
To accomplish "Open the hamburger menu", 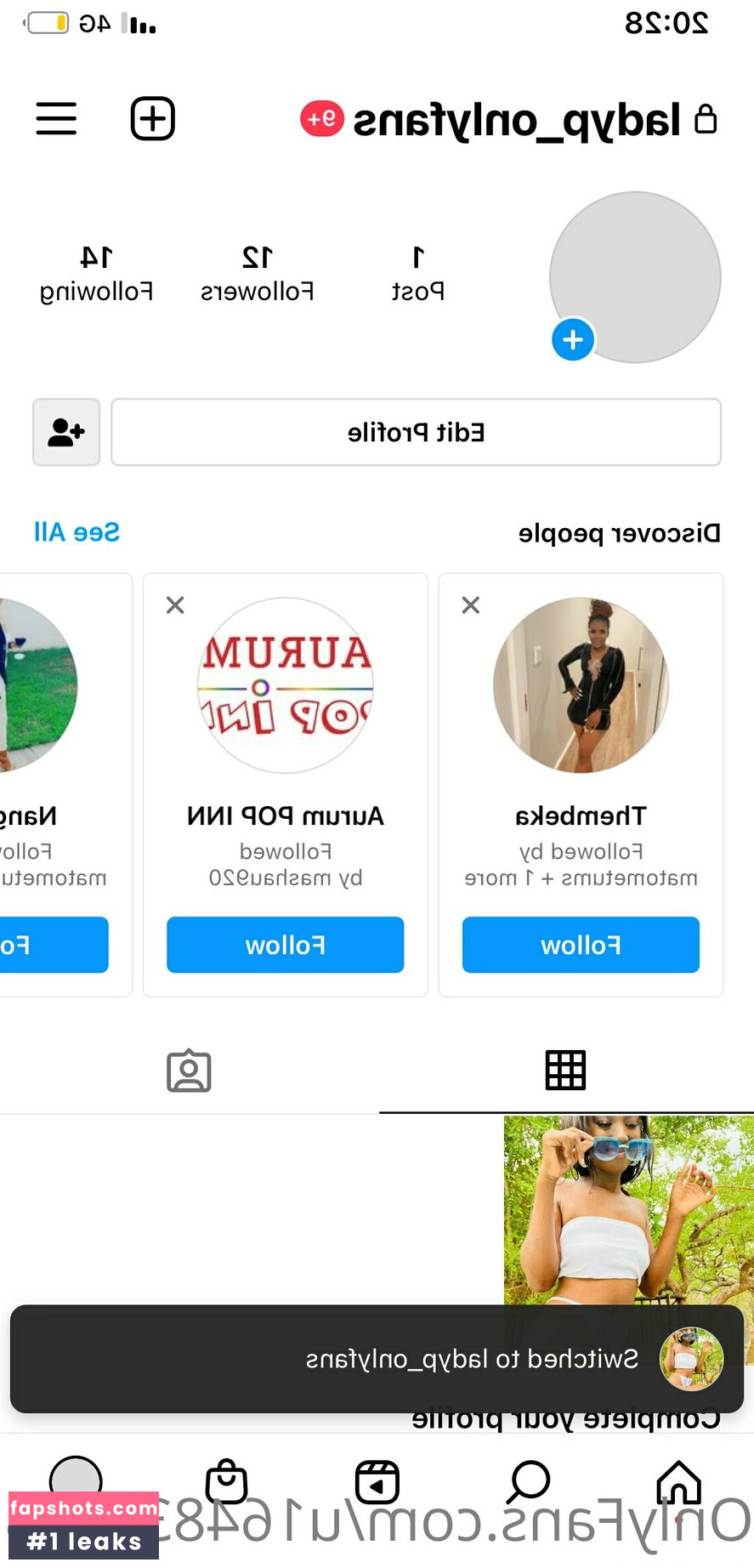I will coord(56,118).
